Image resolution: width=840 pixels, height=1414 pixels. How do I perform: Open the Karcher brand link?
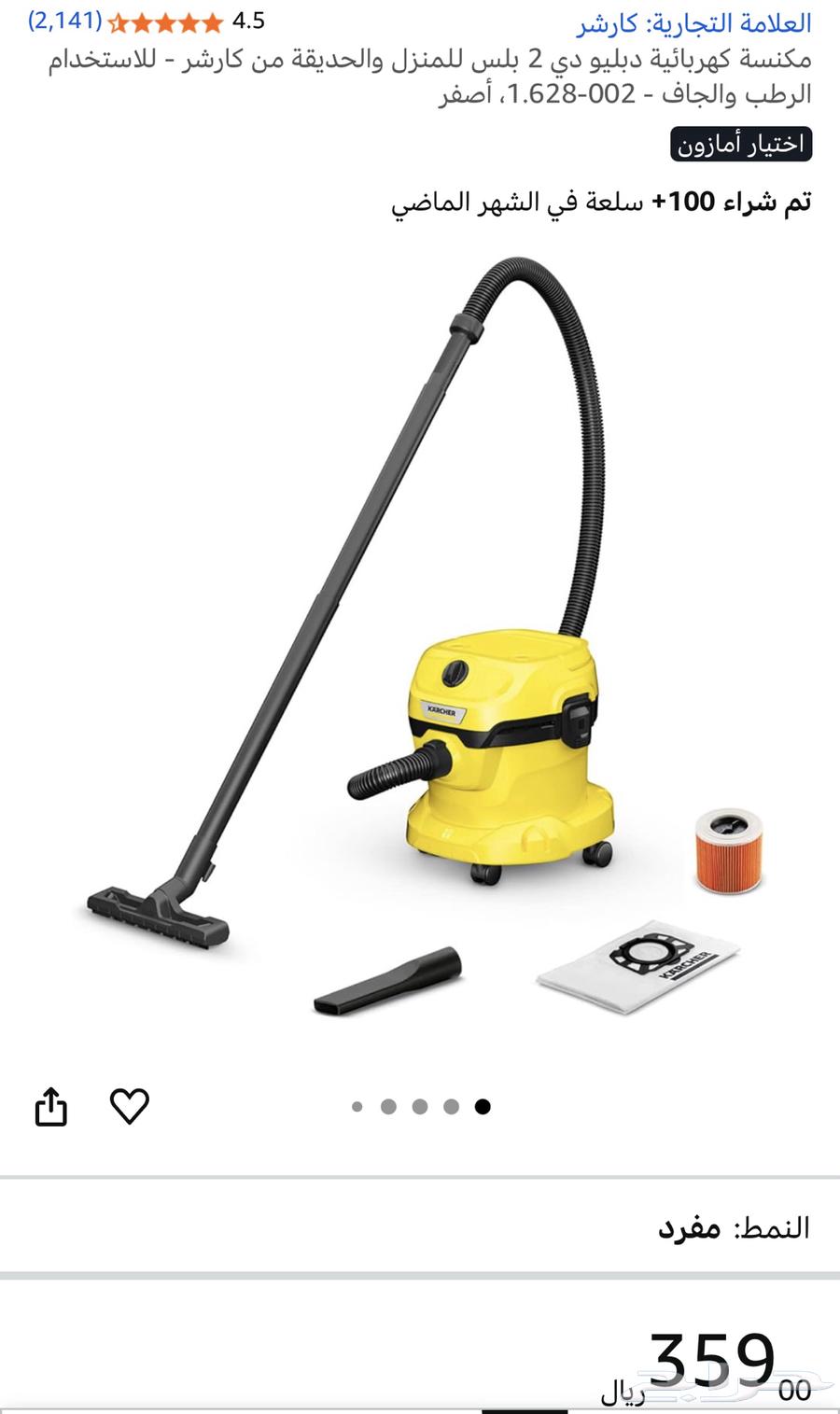click(x=693, y=22)
